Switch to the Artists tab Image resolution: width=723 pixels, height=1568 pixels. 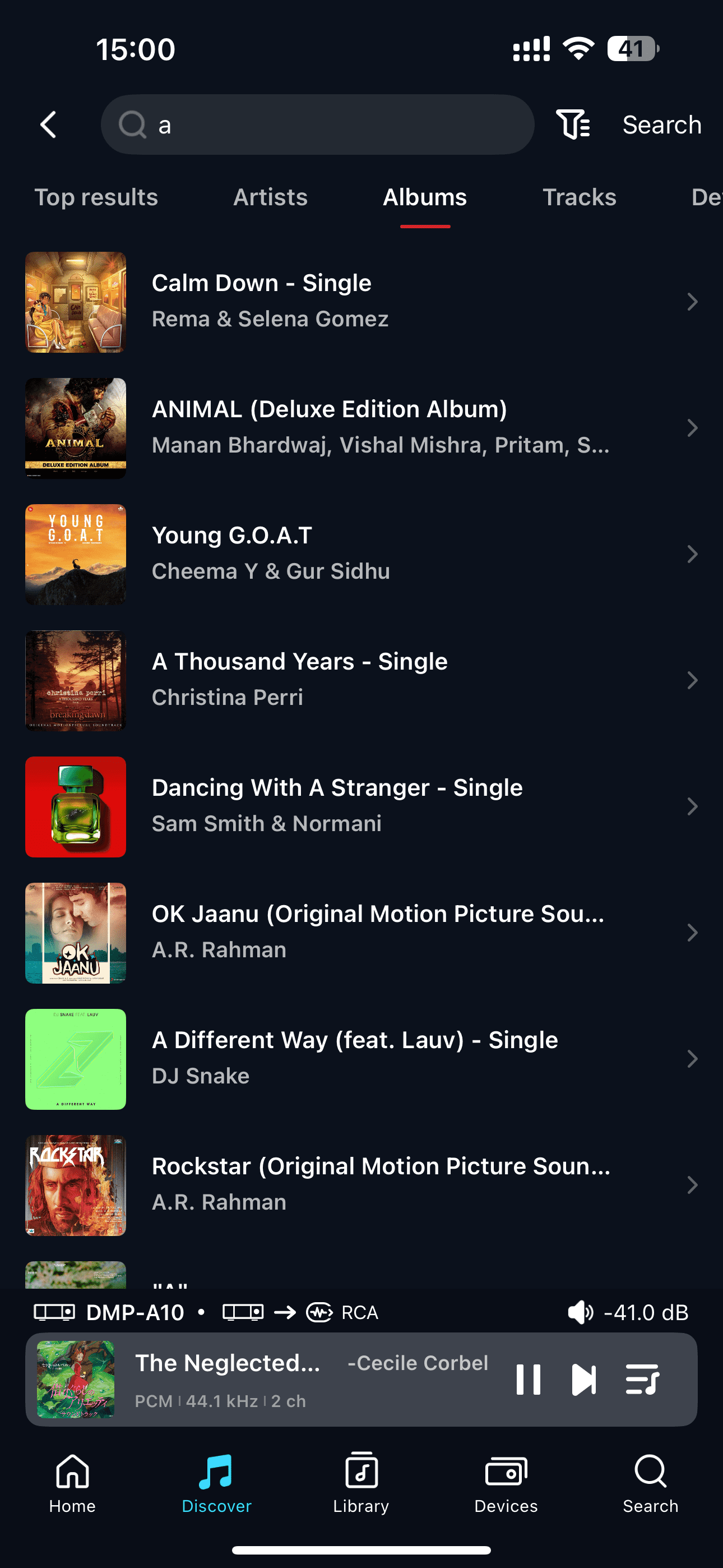click(x=270, y=197)
